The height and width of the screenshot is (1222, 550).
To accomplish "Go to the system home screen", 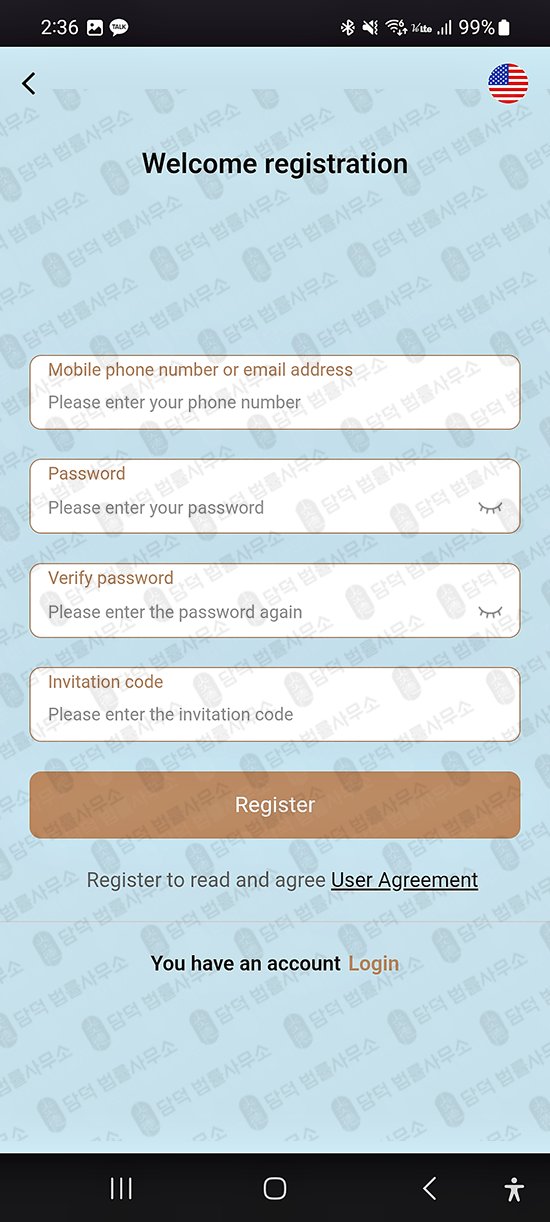I will 275,1188.
